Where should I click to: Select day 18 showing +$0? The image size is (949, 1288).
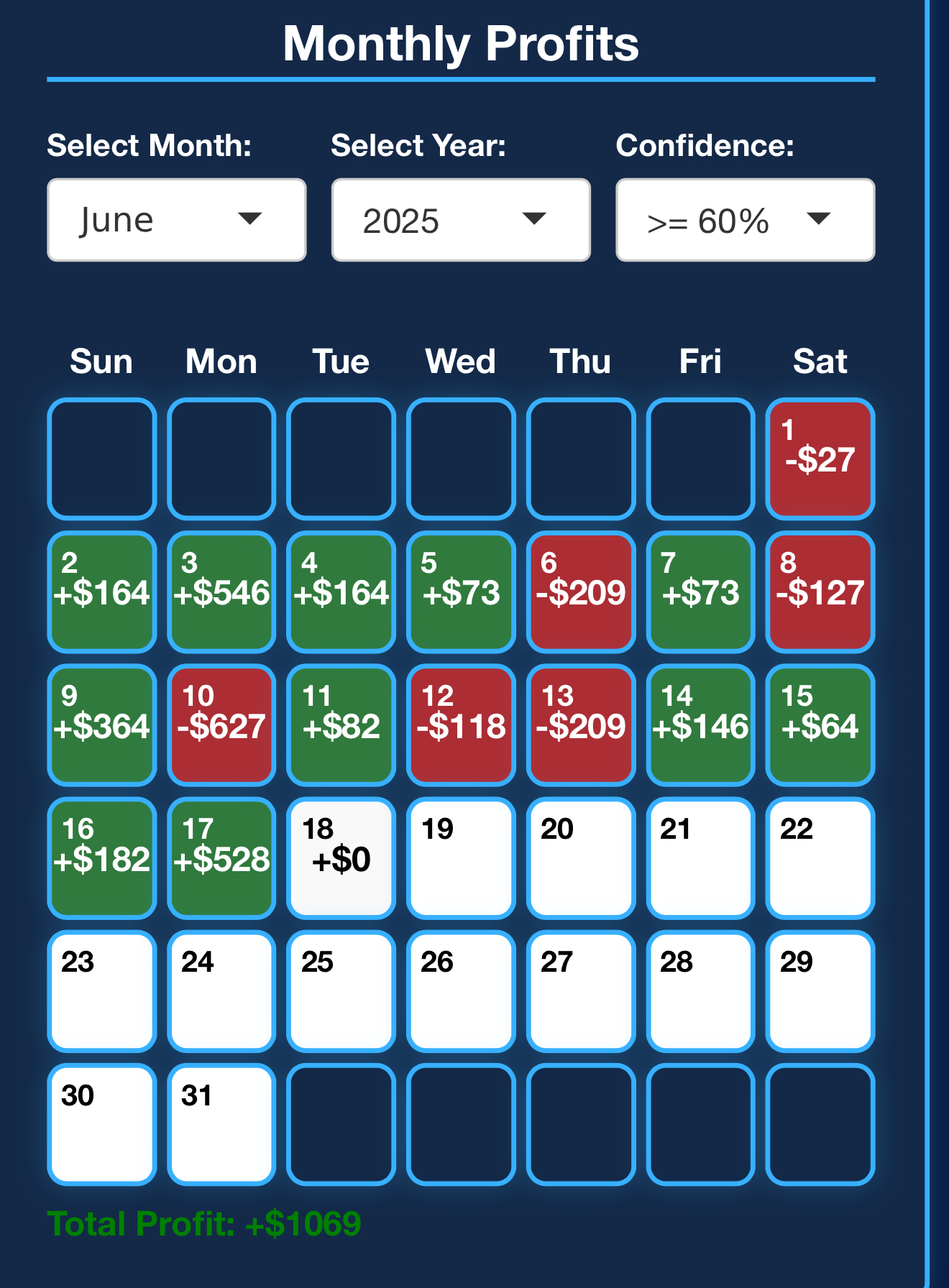[x=341, y=857]
